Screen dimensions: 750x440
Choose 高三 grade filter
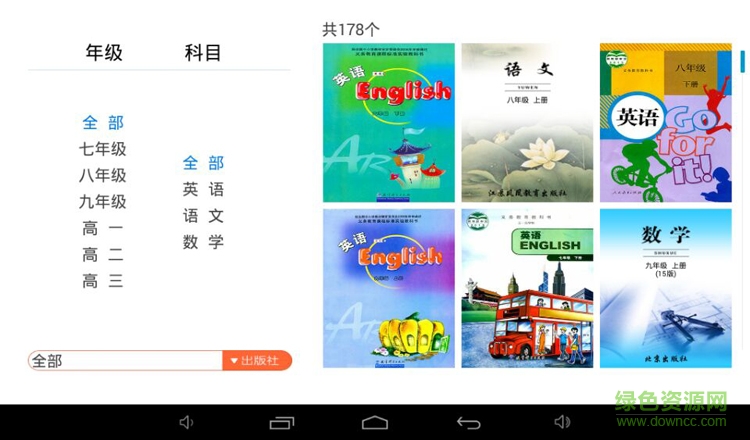(103, 282)
